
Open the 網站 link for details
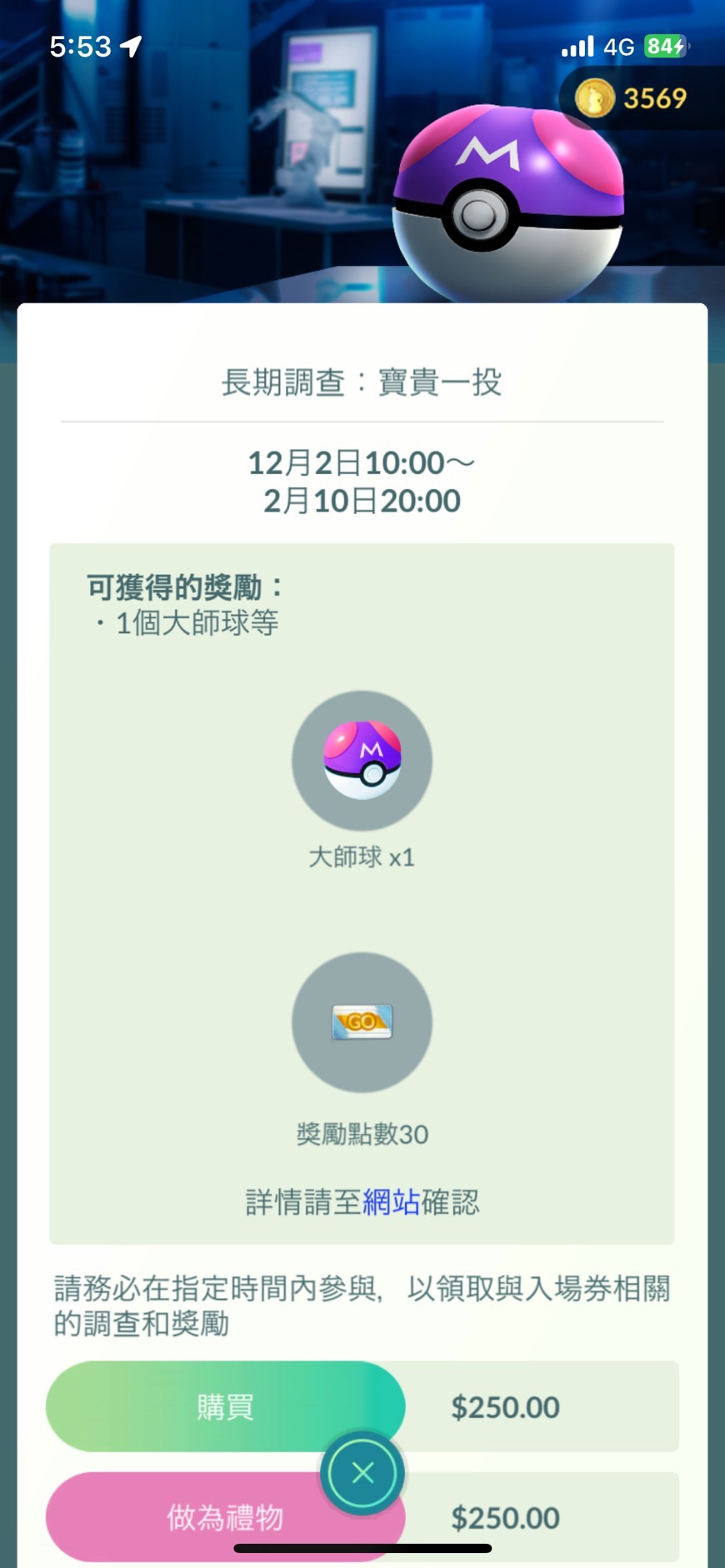391,1201
